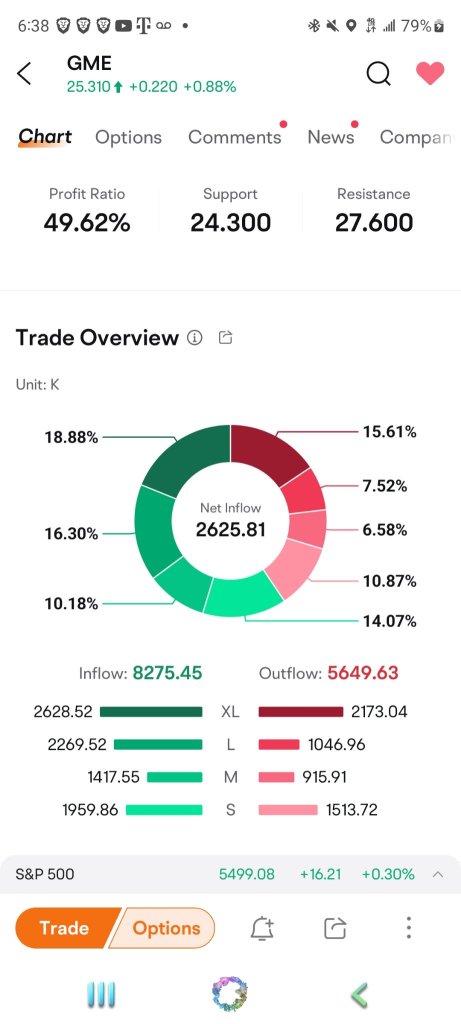Share the Trade Overview chart
Image resolution: width=461 pixels, height=1024 pixels.
[225, 338]
